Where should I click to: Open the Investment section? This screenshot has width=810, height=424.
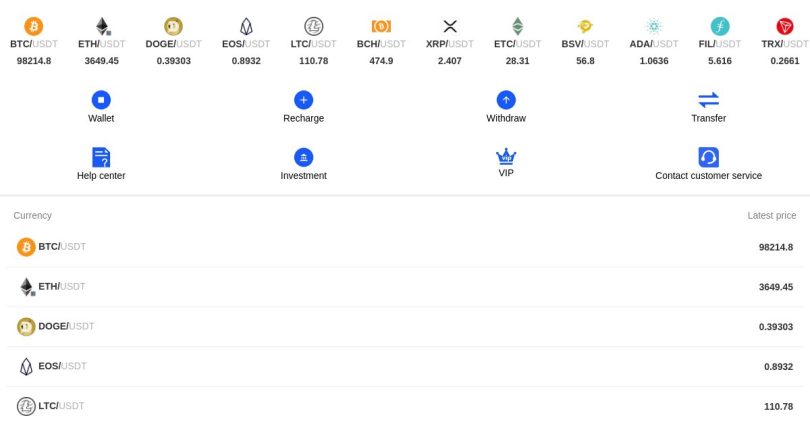(x=303, y=164)
